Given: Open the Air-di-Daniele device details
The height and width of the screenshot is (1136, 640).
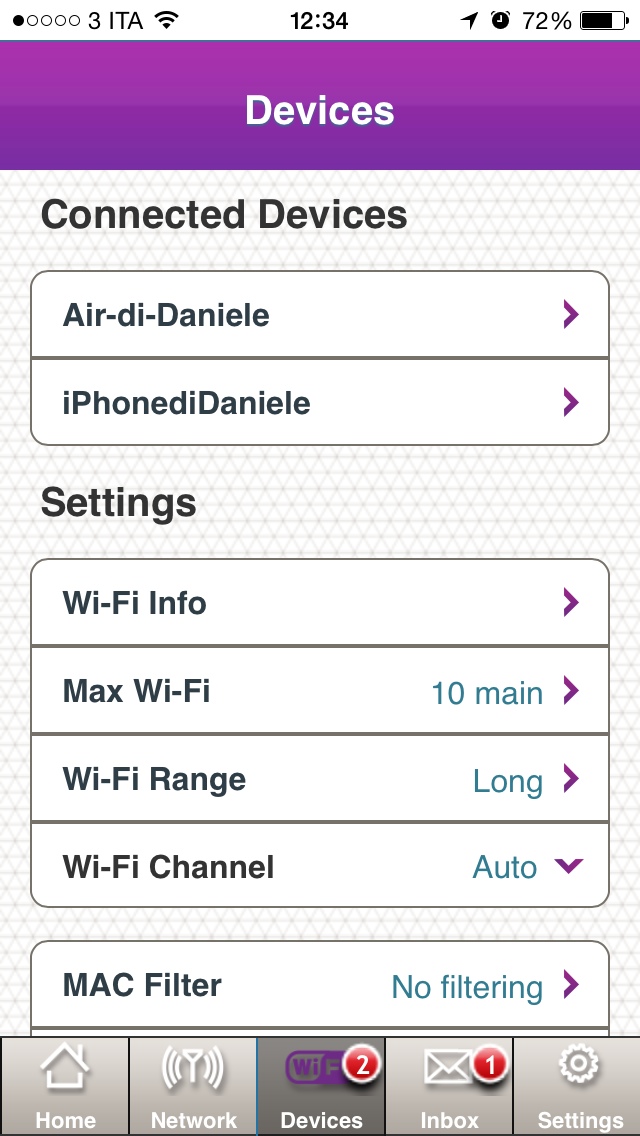Looking at the screenshot, I should point(320,315).
